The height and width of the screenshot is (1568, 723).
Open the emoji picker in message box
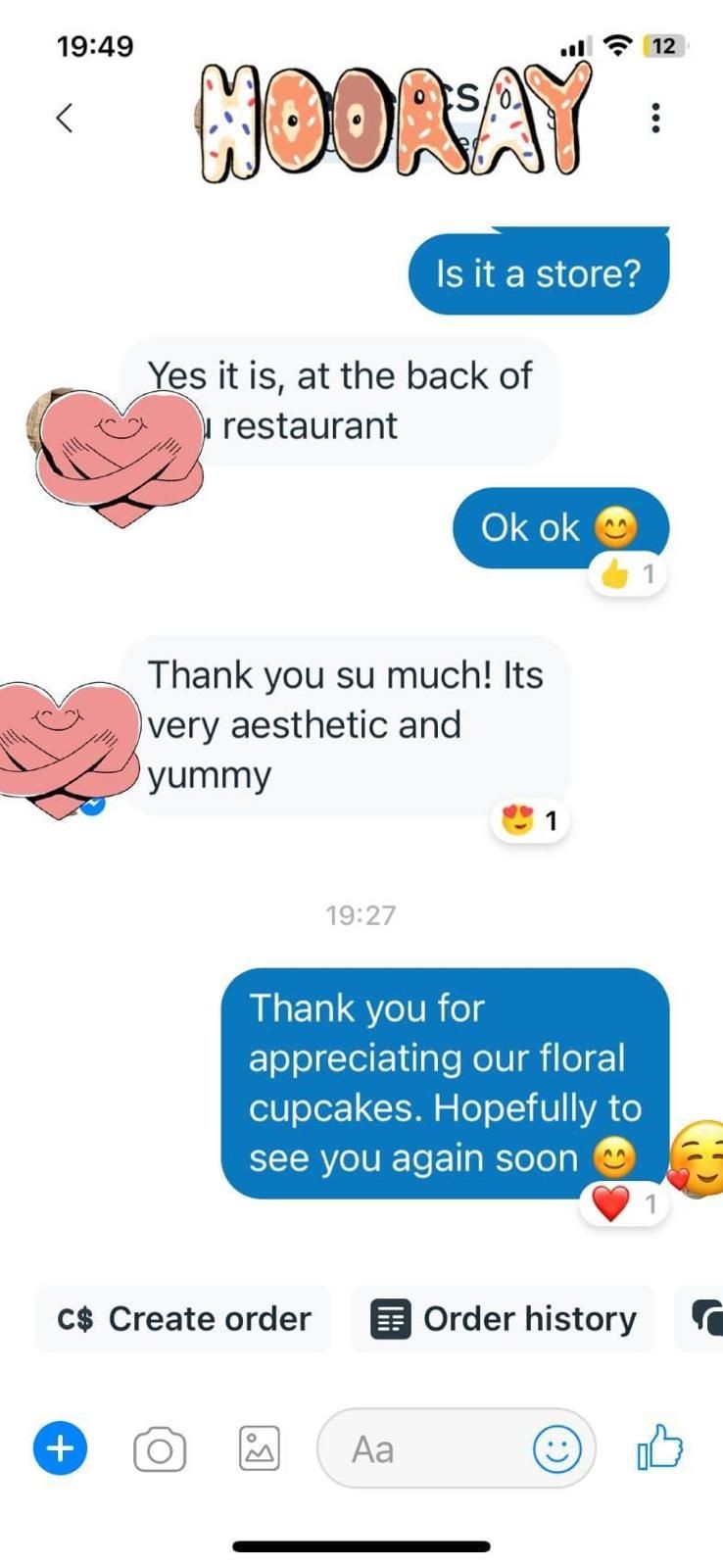point(556,1448)
